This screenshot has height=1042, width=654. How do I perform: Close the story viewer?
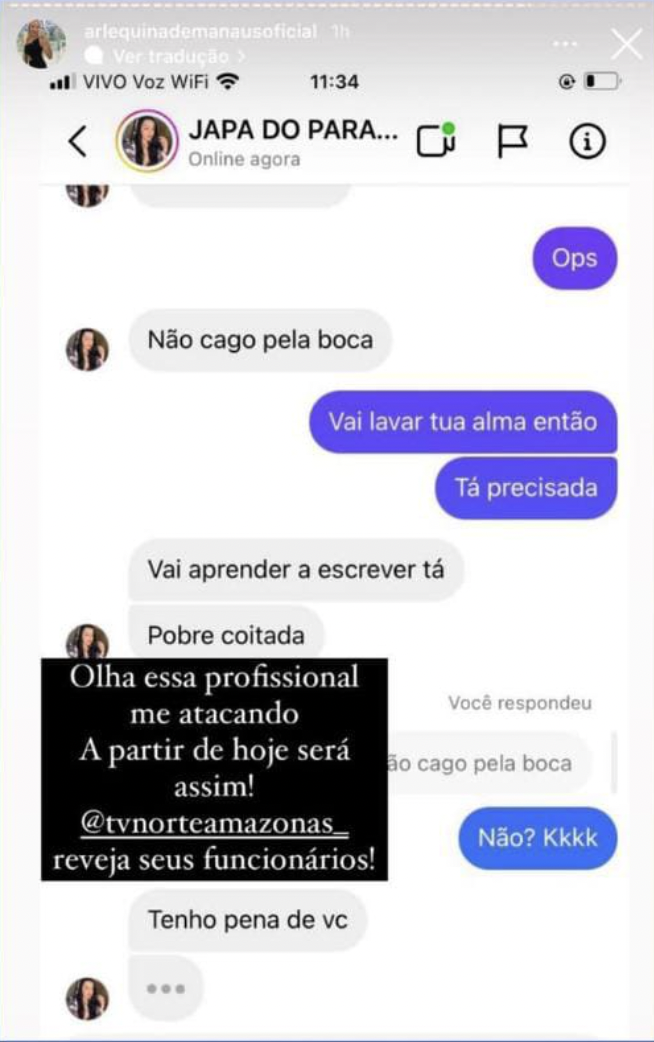627,43
